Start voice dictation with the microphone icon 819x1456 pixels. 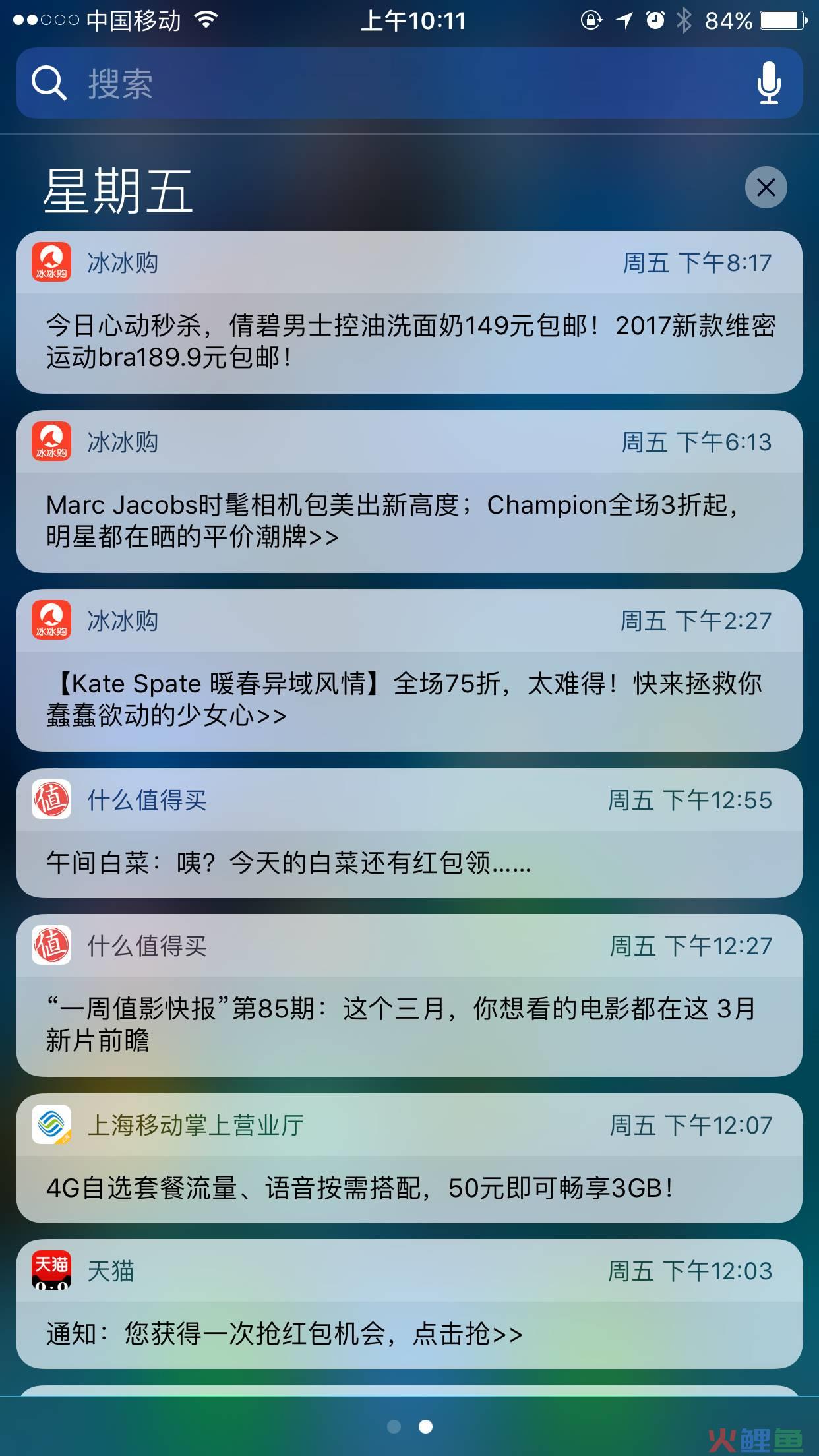pyautogui.click(x=768, y=84)
